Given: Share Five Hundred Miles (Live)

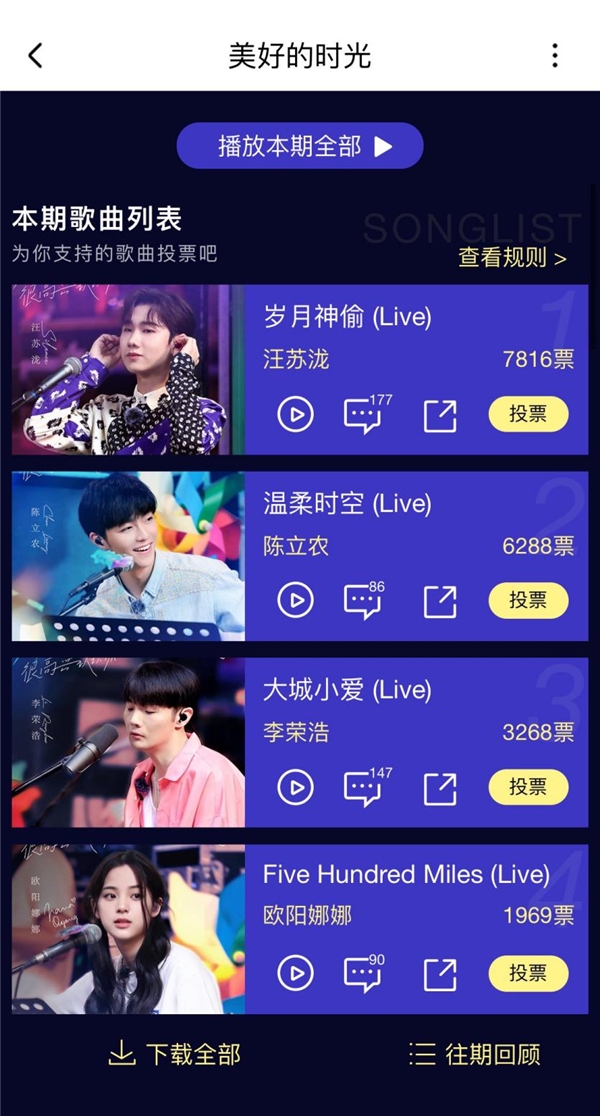Looking at the screenshot, I should [440, 974].
